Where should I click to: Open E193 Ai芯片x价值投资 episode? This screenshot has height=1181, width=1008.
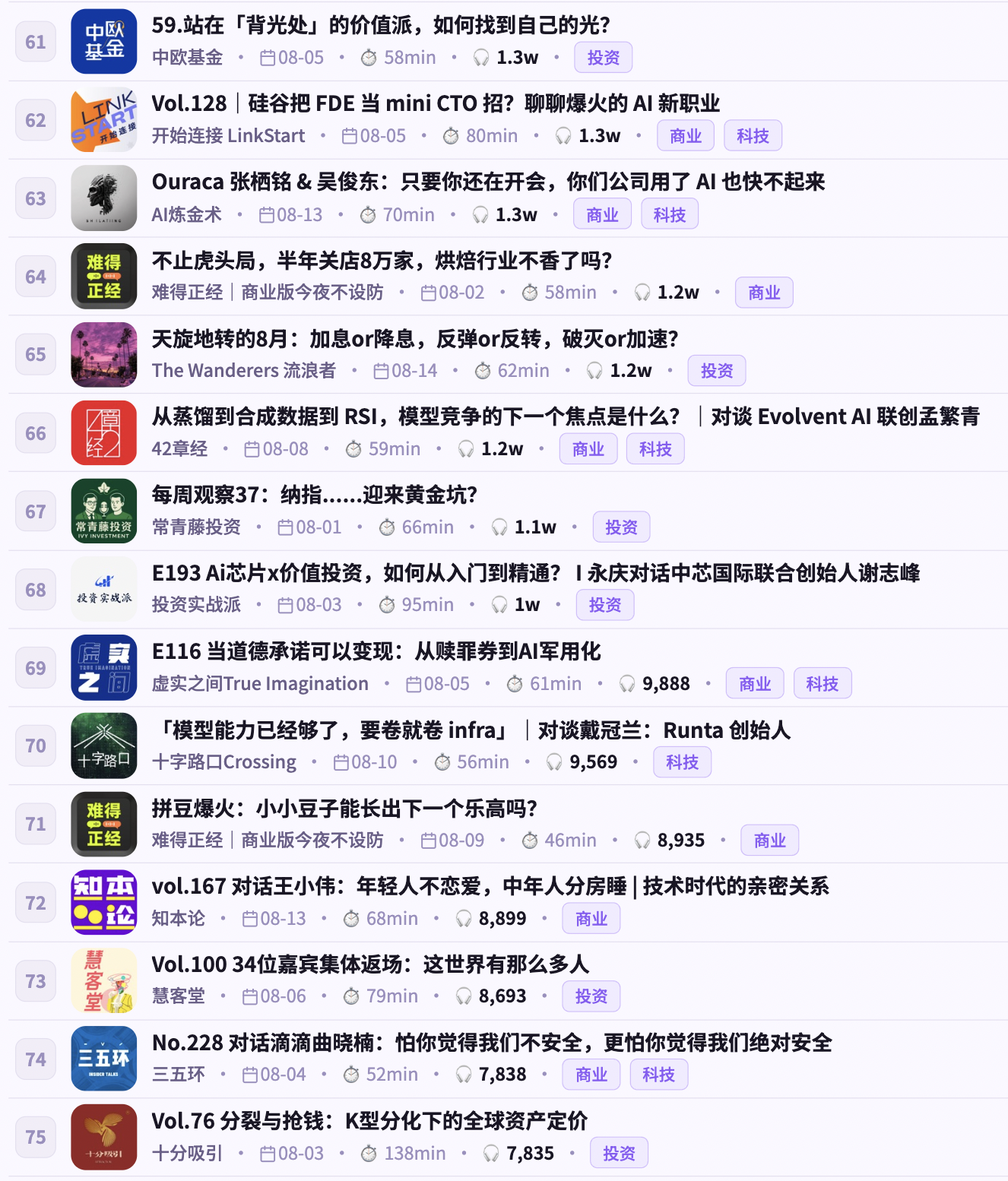pos(536,573)
